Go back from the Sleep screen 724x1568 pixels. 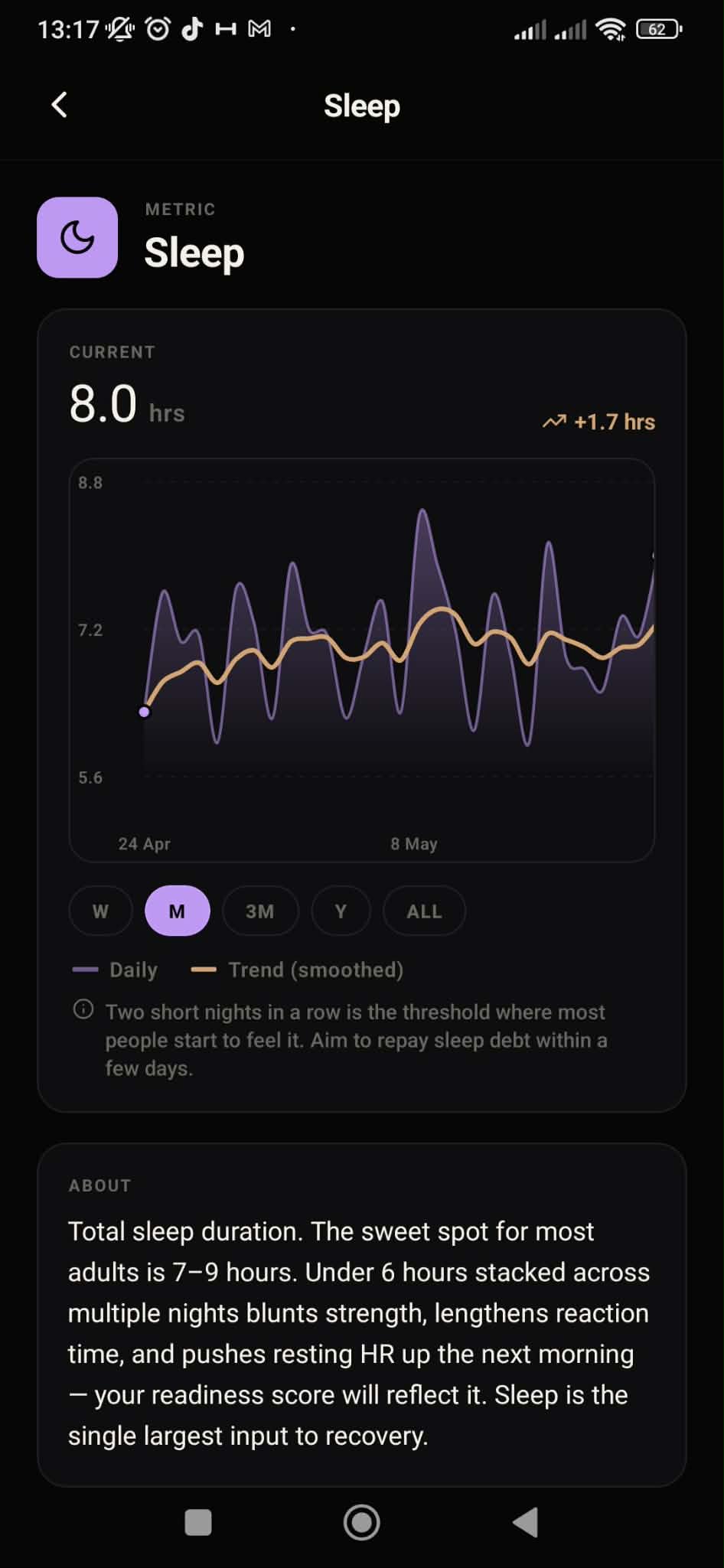[x=60, y=105]
